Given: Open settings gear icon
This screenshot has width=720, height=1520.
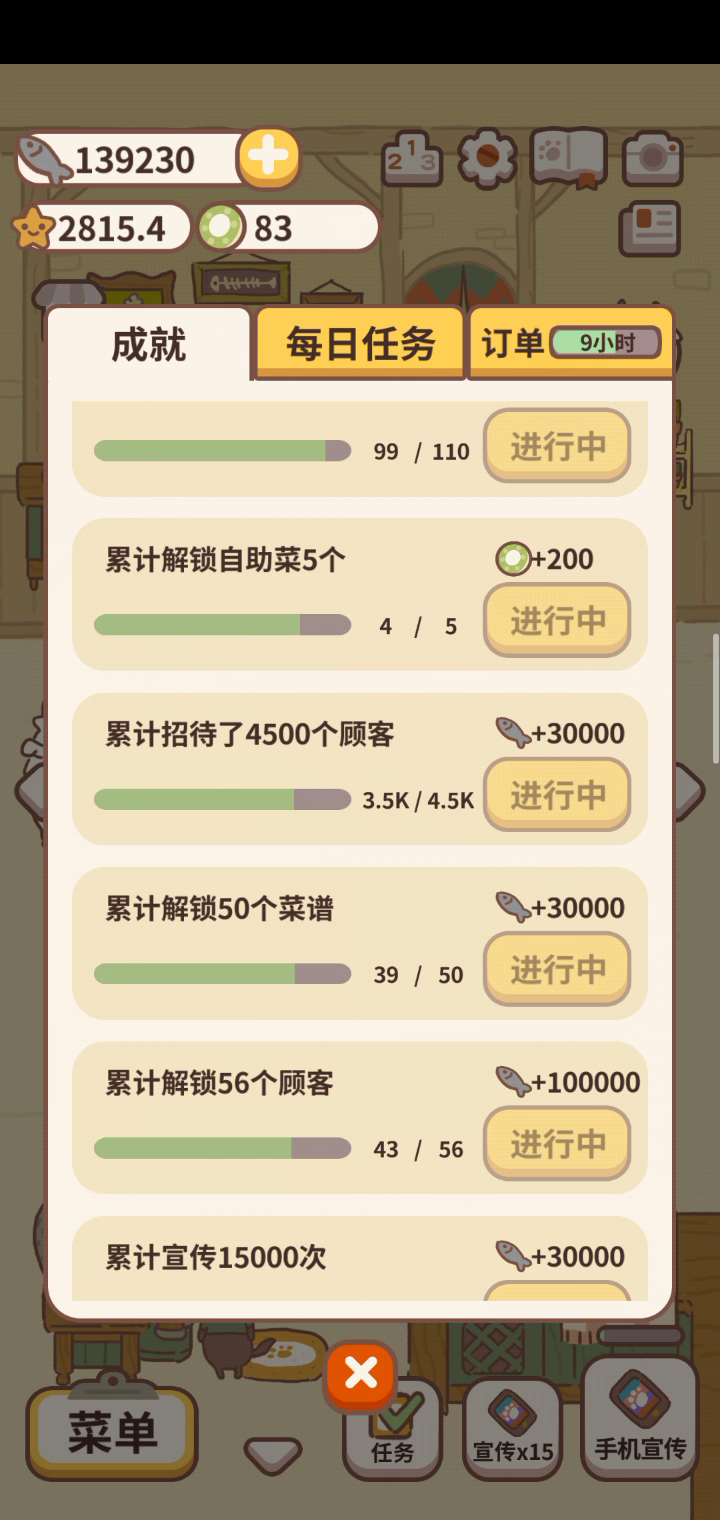Looking at the screenshot, I should click(486, 158).
